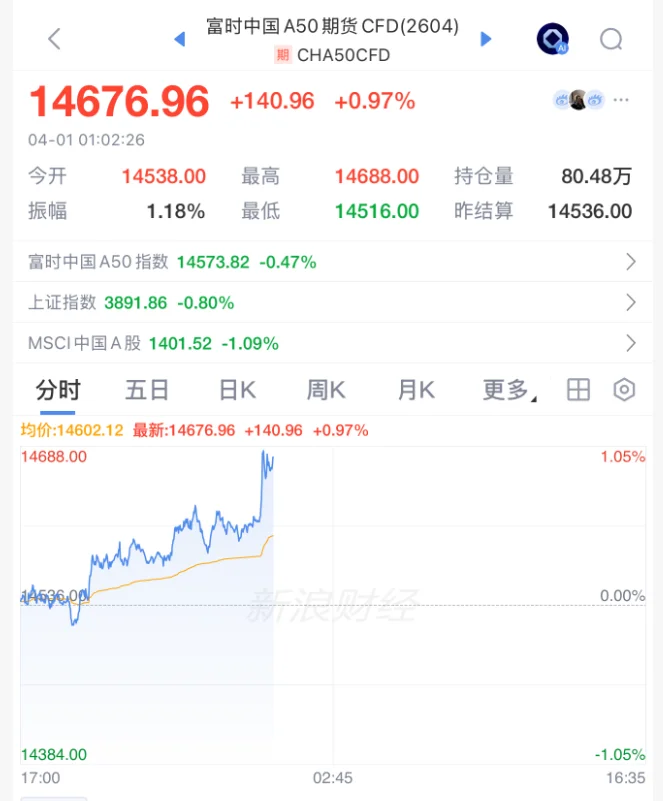This screenshot has width=663, height=801.
Task: Expand the 更多 chart period dropdown
Action: [x=508, y=390]
